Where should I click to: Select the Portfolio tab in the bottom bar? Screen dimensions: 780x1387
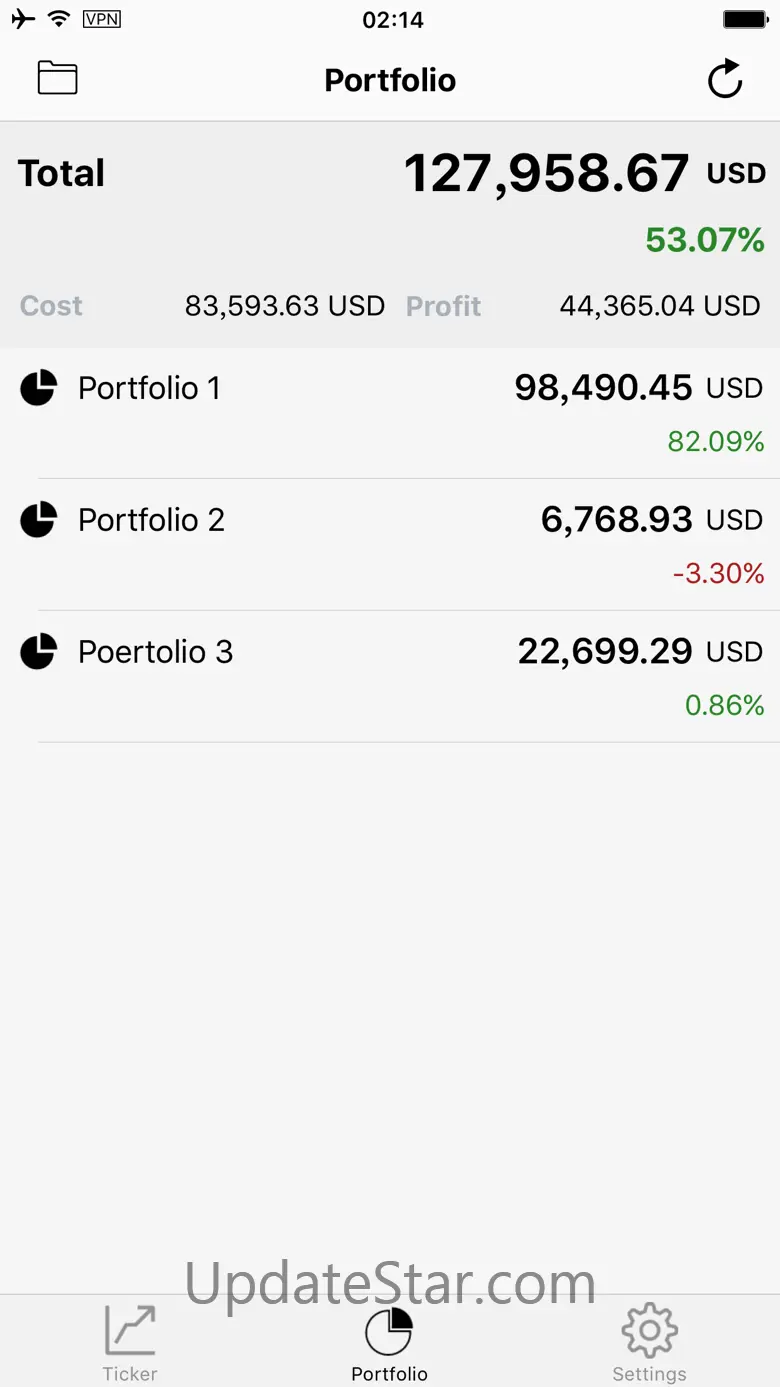pos(389,1342)
